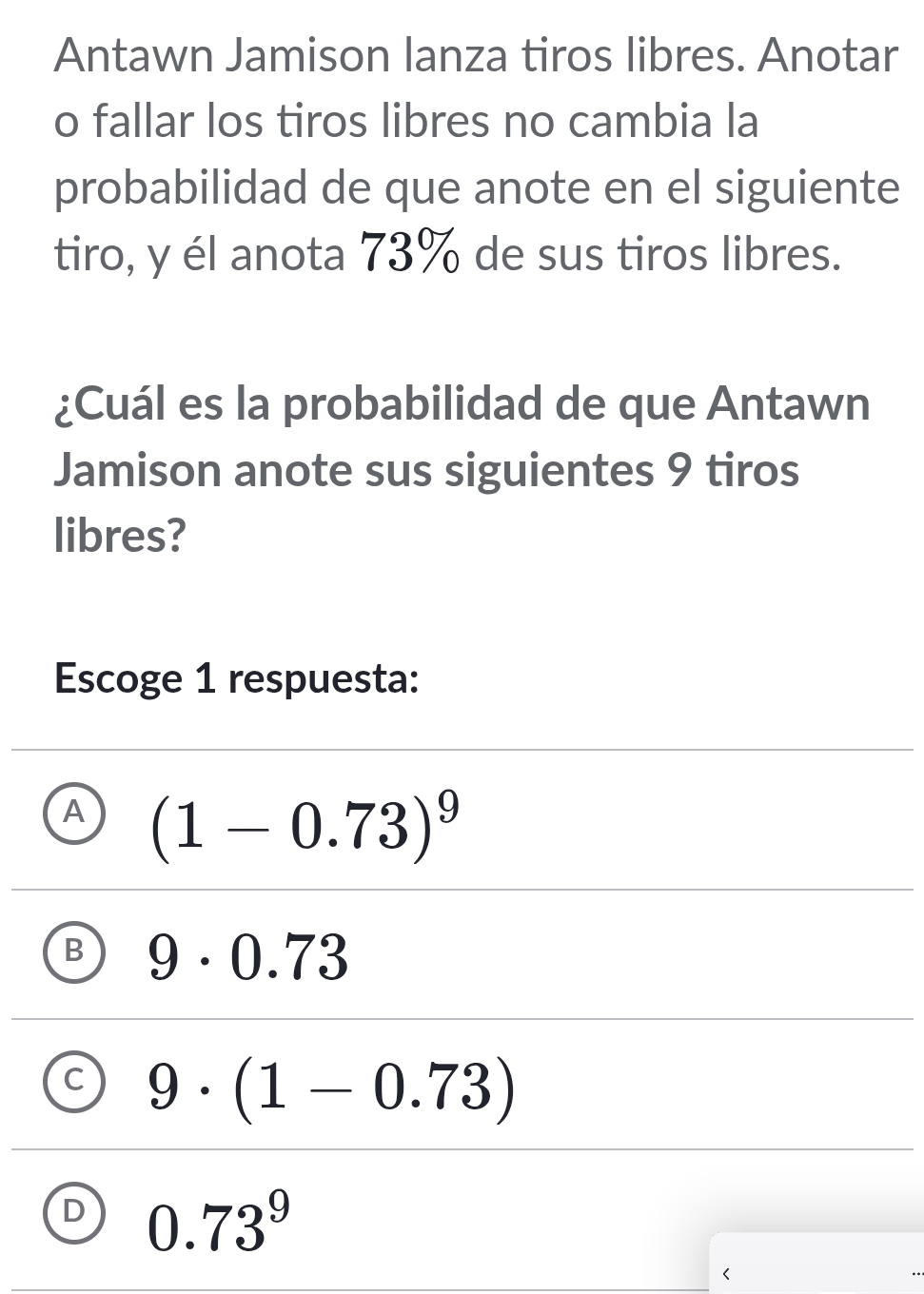924x1294 pixels.
Task: Tap the back chevron in the floating bar
Action: tap(726, 1272)
